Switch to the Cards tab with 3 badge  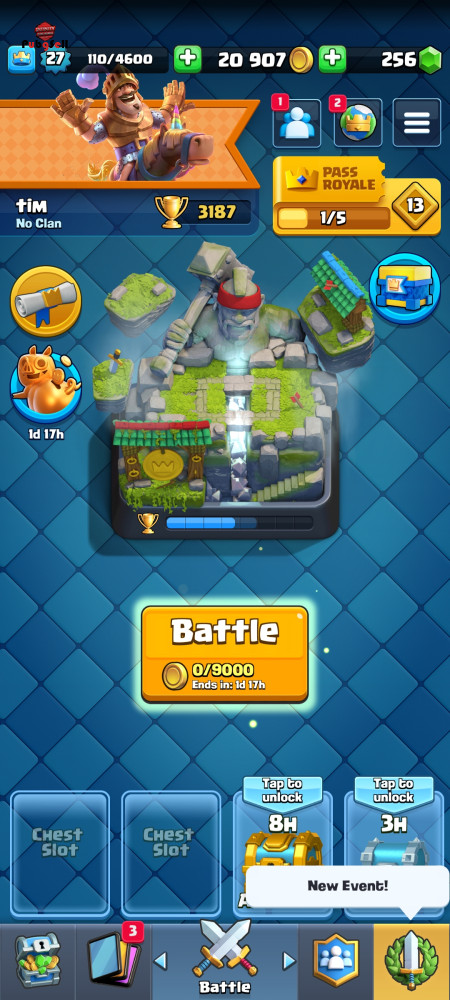click(x=113, y=962)
